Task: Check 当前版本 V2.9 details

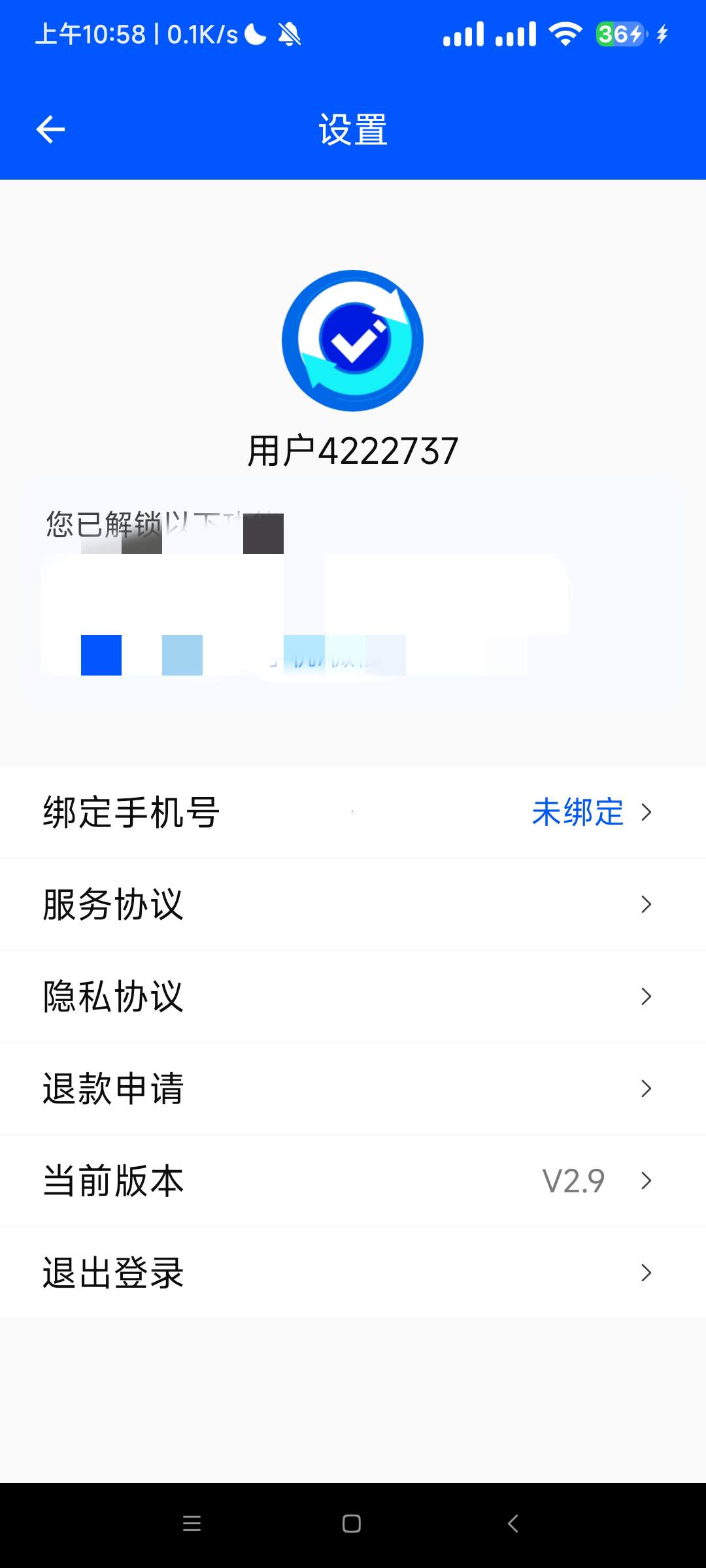Action: [x=353, y=1181]
